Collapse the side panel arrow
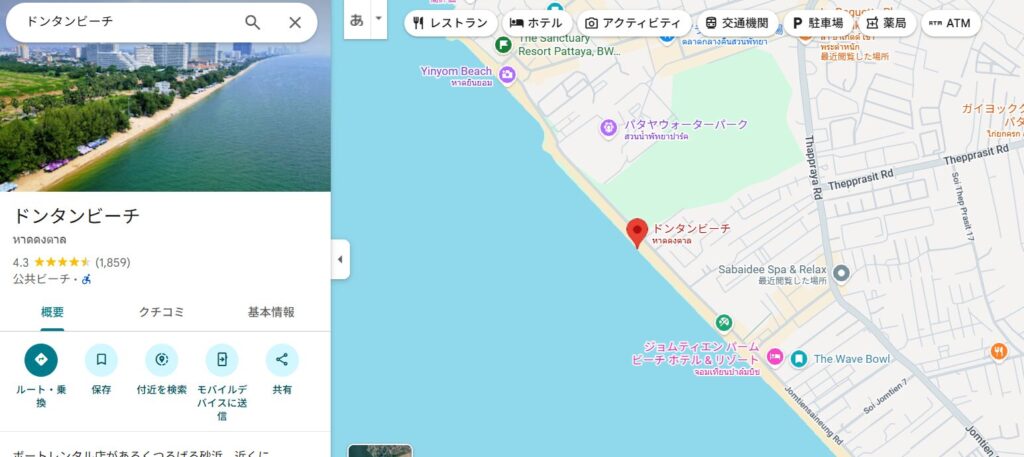This screenshot has width=1024, height=457. coord(339,260)
